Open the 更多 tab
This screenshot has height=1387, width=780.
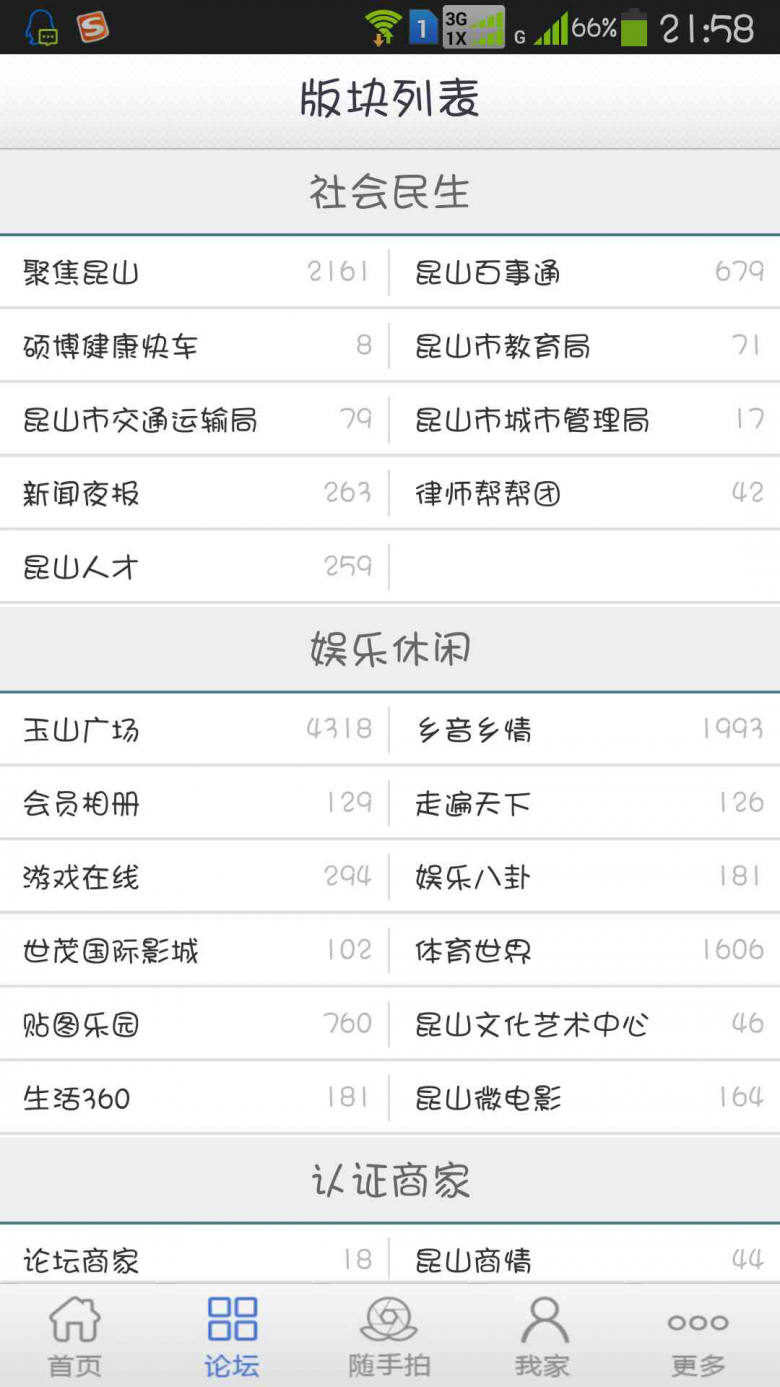(x=699, y=1337)
